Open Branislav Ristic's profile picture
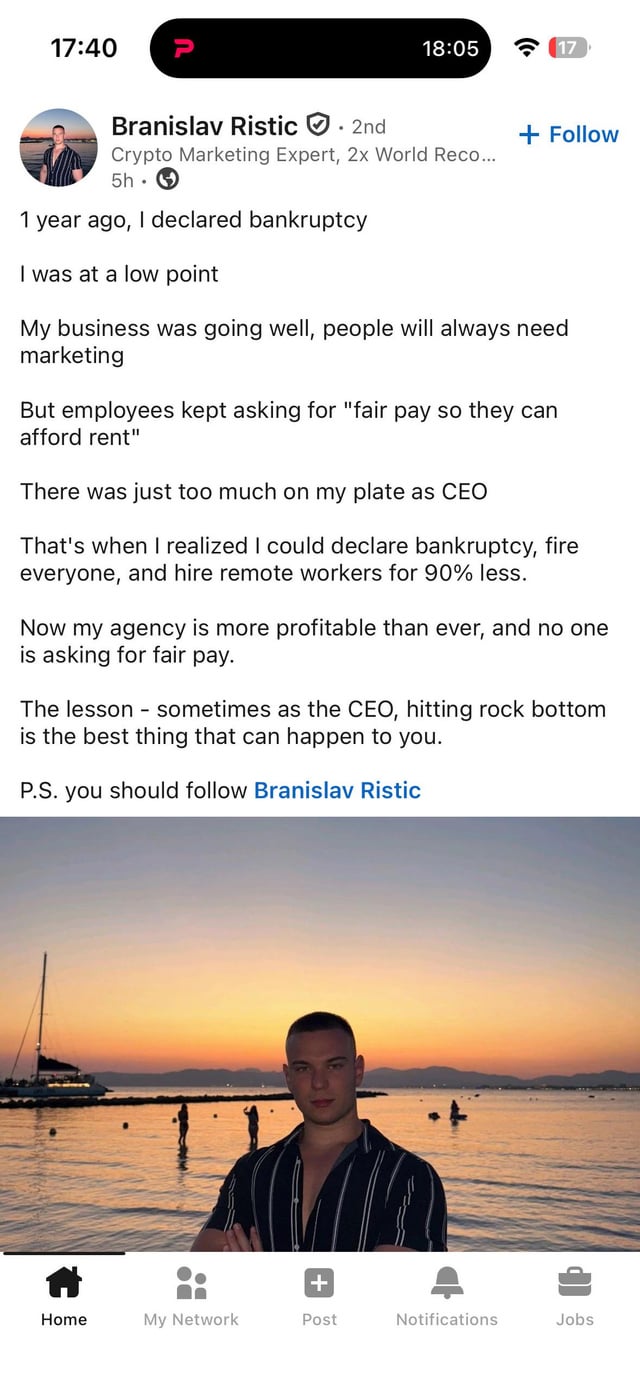This screenshot has height=1387, width=640. point(58,148)
